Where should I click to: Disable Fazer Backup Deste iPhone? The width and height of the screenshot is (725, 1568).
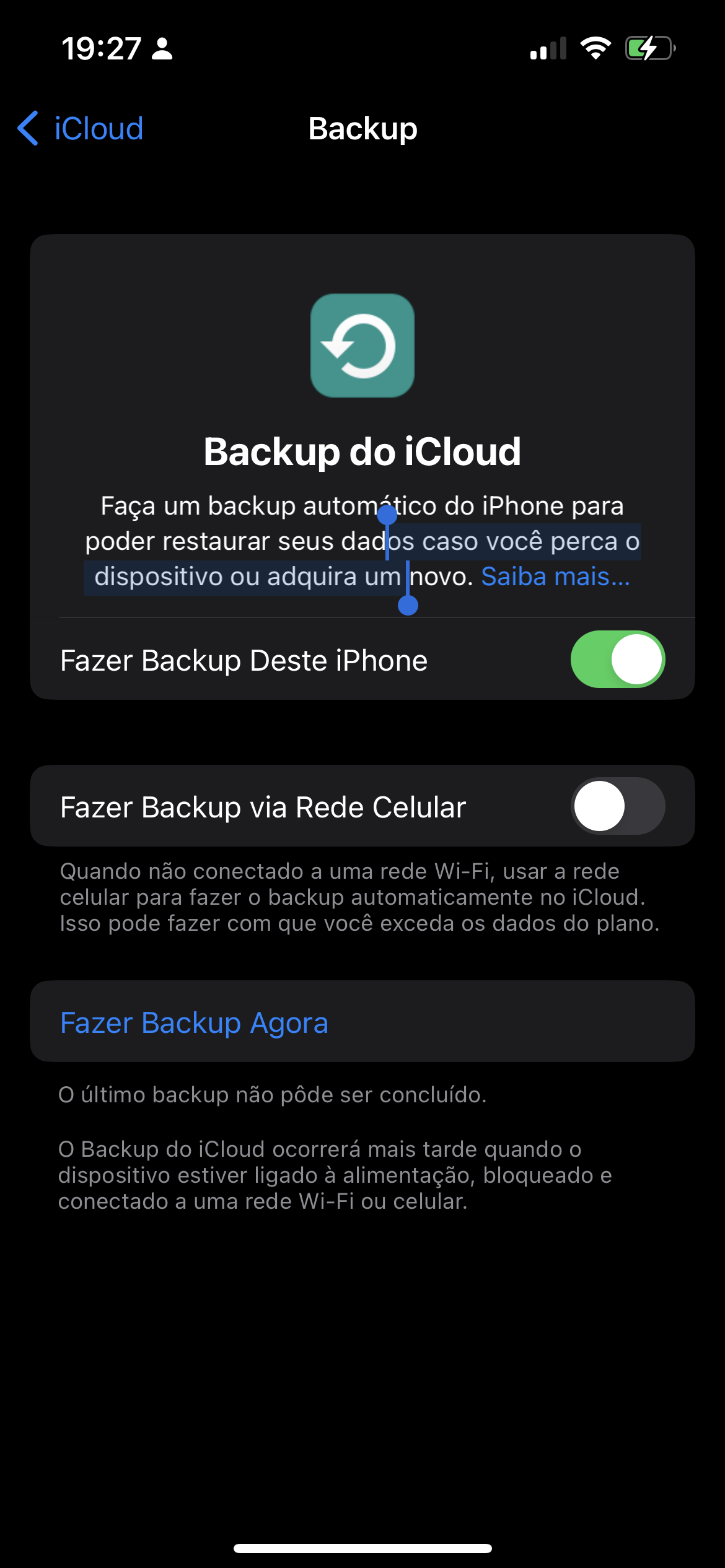coord(617,660)
